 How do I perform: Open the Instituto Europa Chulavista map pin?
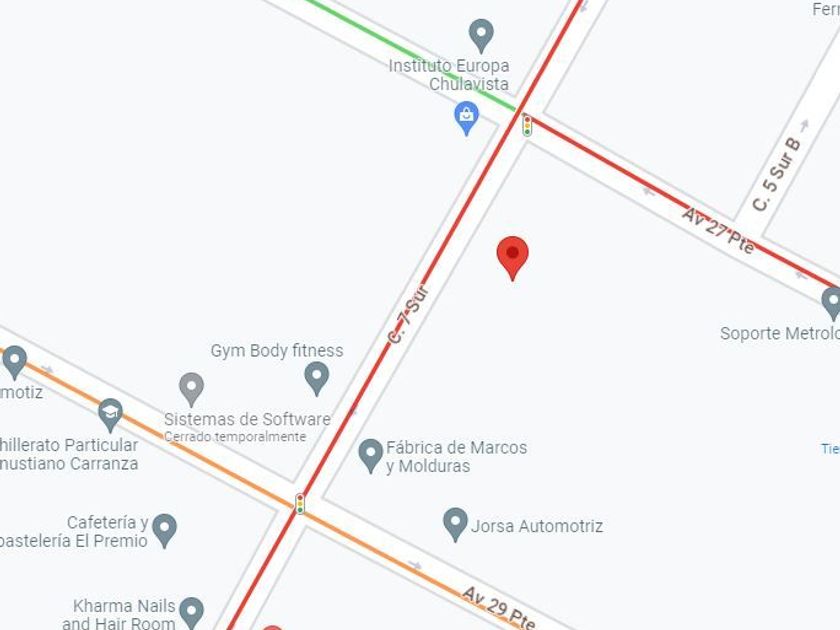click(481, 35)
